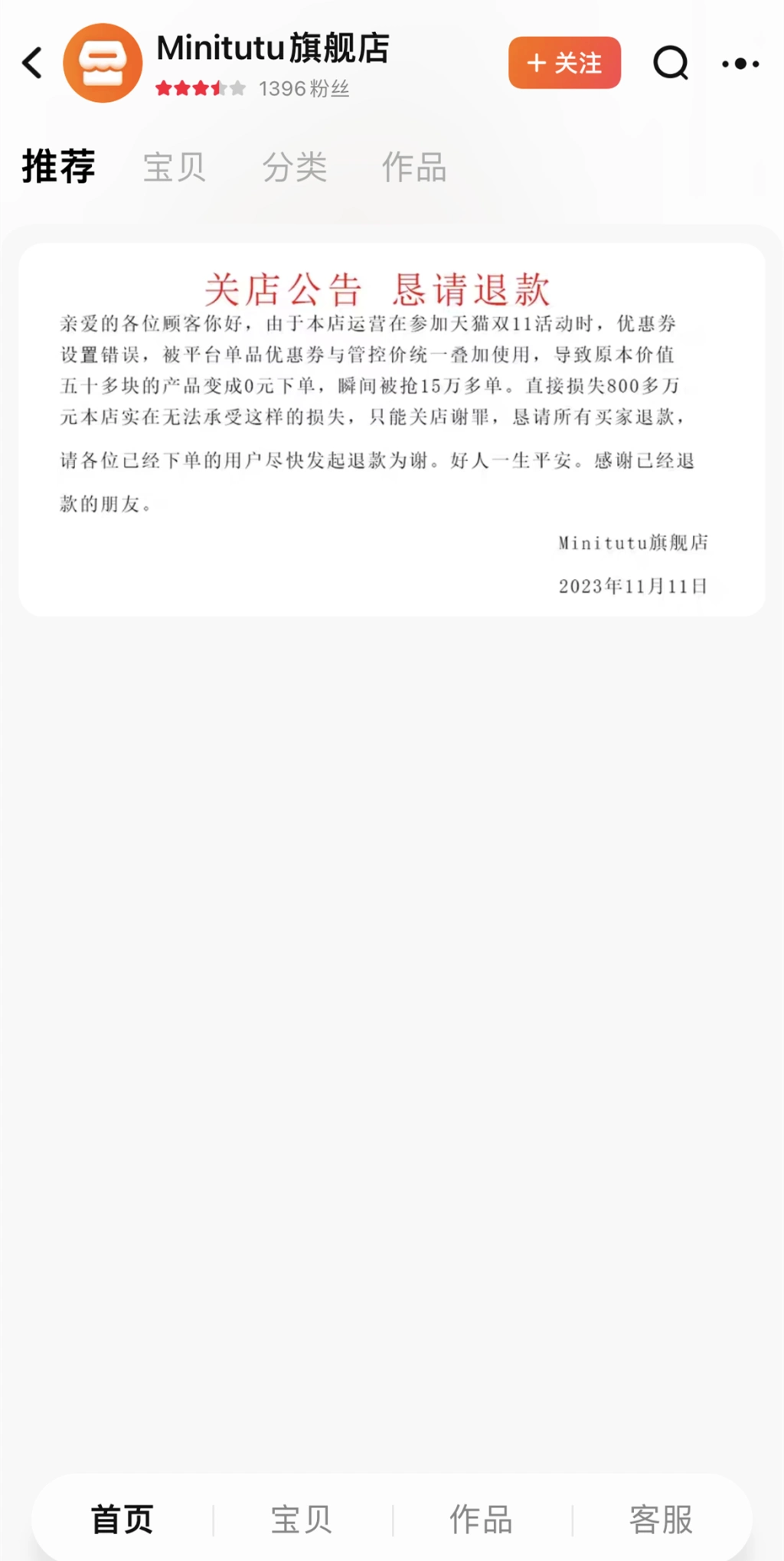Image resolution: width=784 pixels, height=1561 pixels.
Task: Open 宝贝 from the bottom navigation
Action: (x=302, y=1520)
